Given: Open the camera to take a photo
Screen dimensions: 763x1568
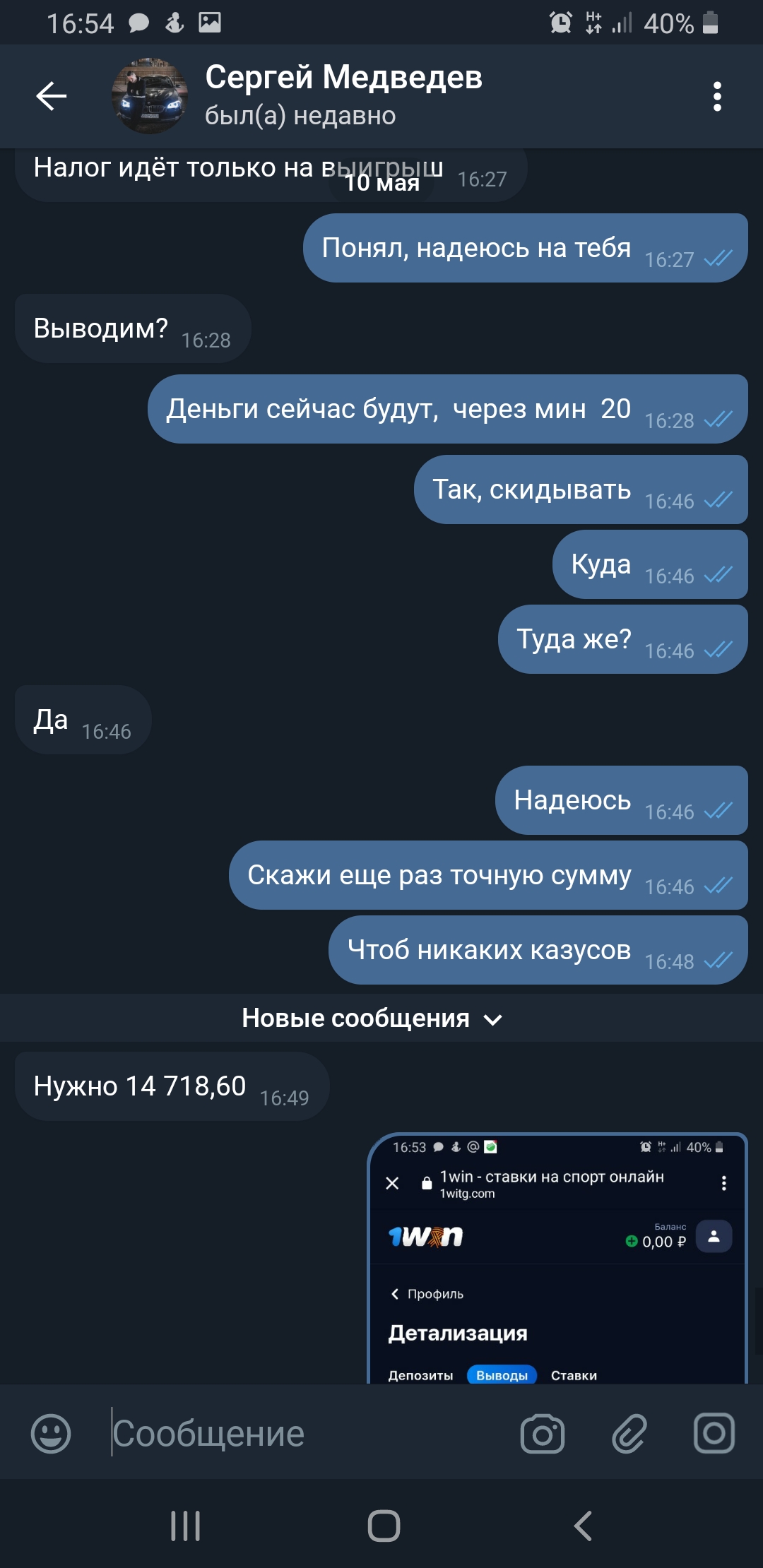Looking at the screenshot, I should pyautogui.click(x=543, y=1433).
